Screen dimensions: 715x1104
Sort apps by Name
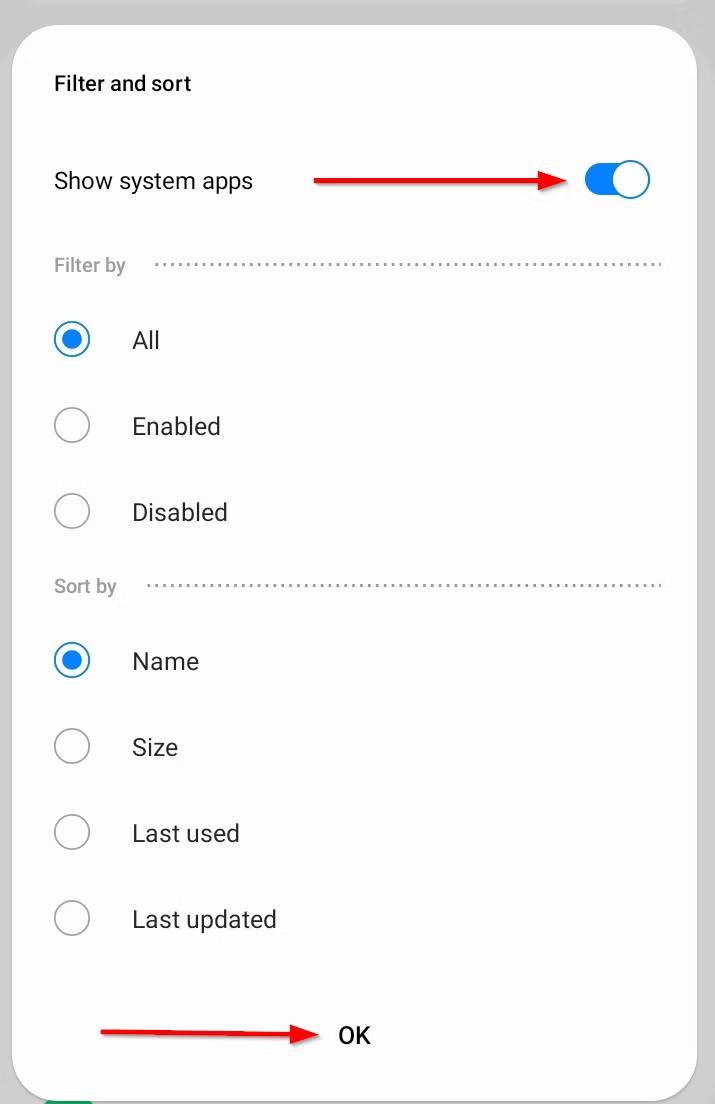point(72,661)
